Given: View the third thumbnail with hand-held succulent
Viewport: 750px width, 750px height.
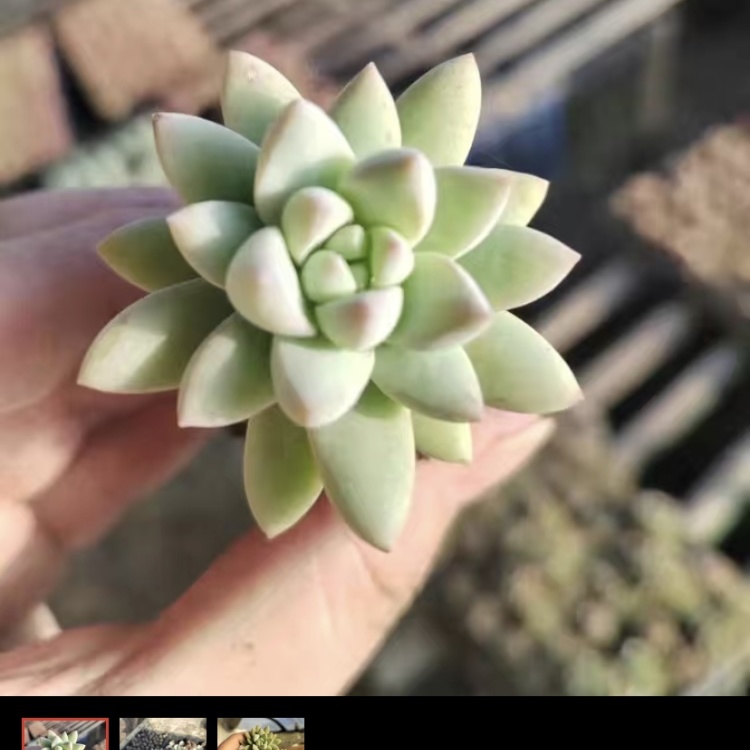Looking at the screenshot, I should (260, 735).
